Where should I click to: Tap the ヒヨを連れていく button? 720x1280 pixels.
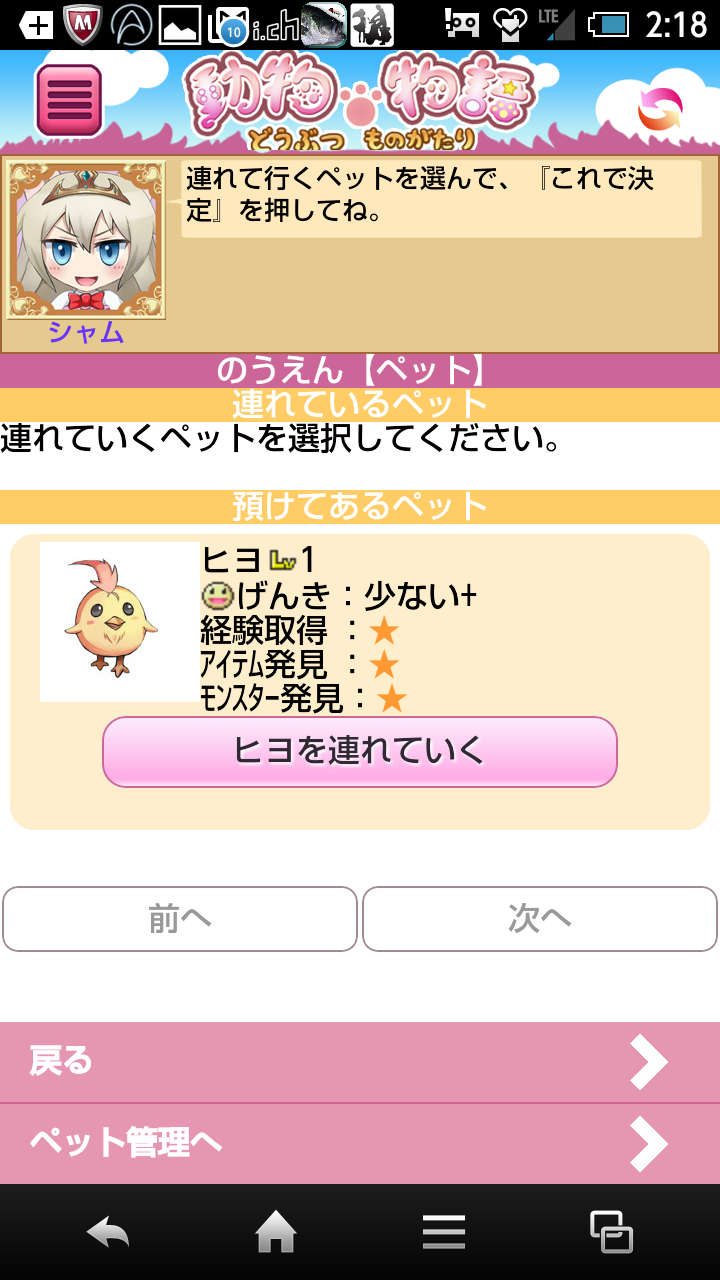tap(360, 752)
